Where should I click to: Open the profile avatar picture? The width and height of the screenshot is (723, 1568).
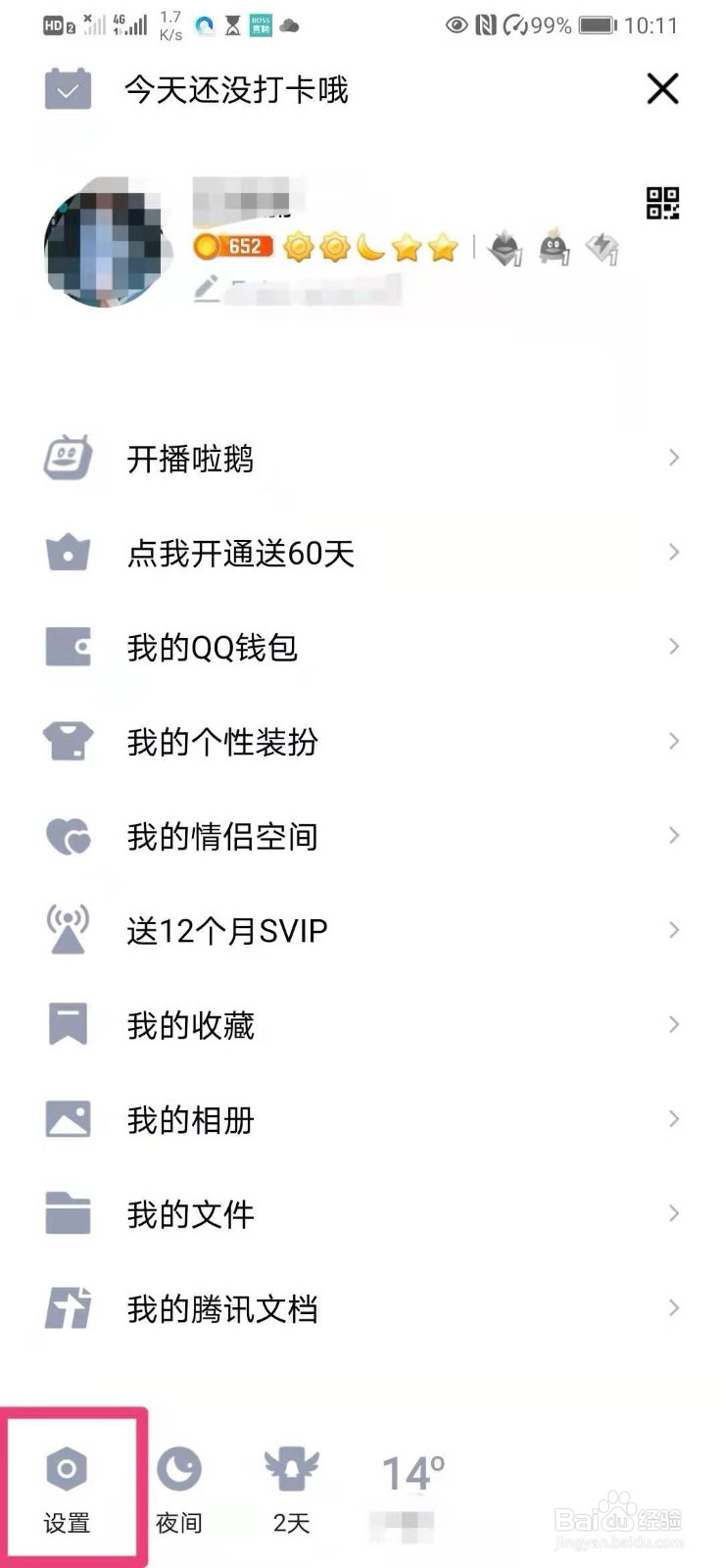(108, 245)
